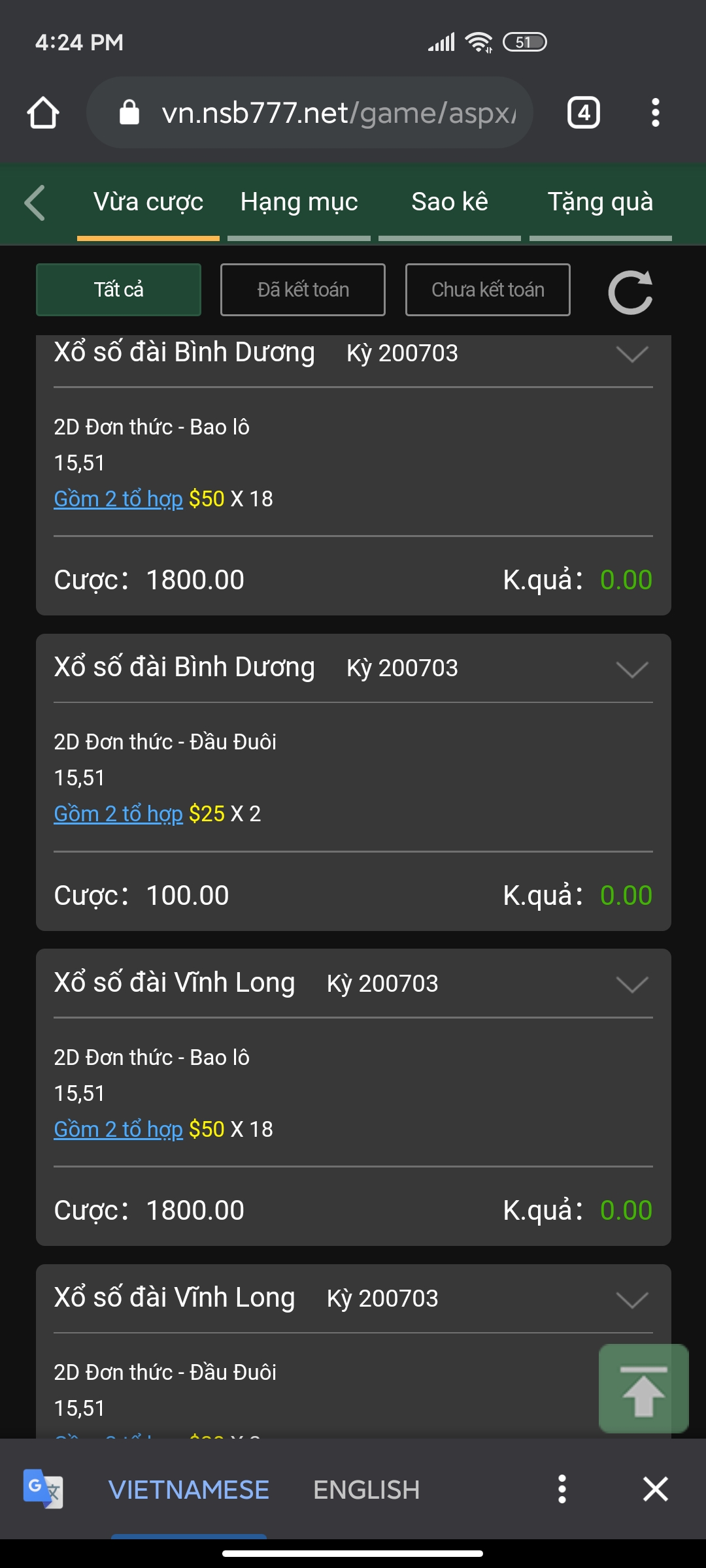Screen dimensions: 706x1568
Task: Open the browser home page
Action: point(43,112)
